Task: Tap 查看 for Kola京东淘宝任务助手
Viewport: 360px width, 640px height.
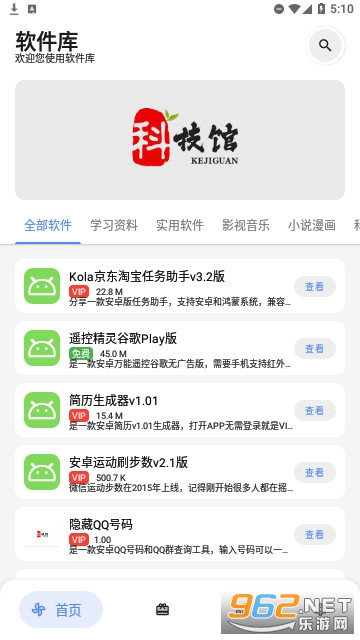Action: pyautogui.click(x=315, y=287)
